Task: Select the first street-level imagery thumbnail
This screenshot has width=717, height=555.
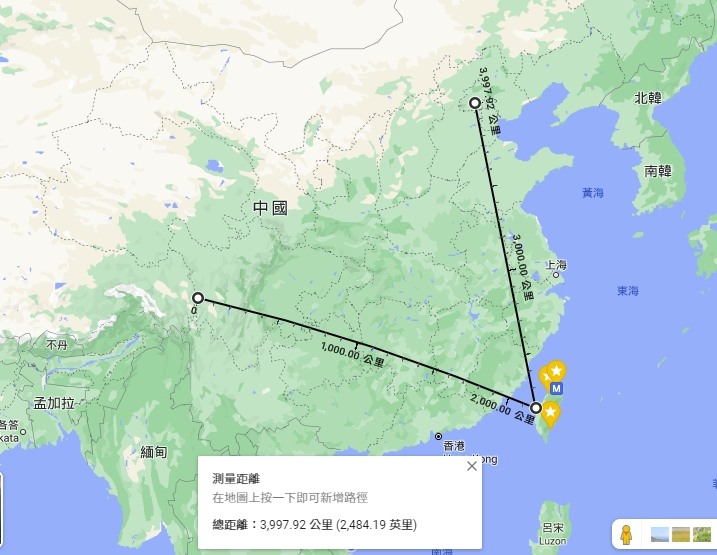Action: [660, 534]
